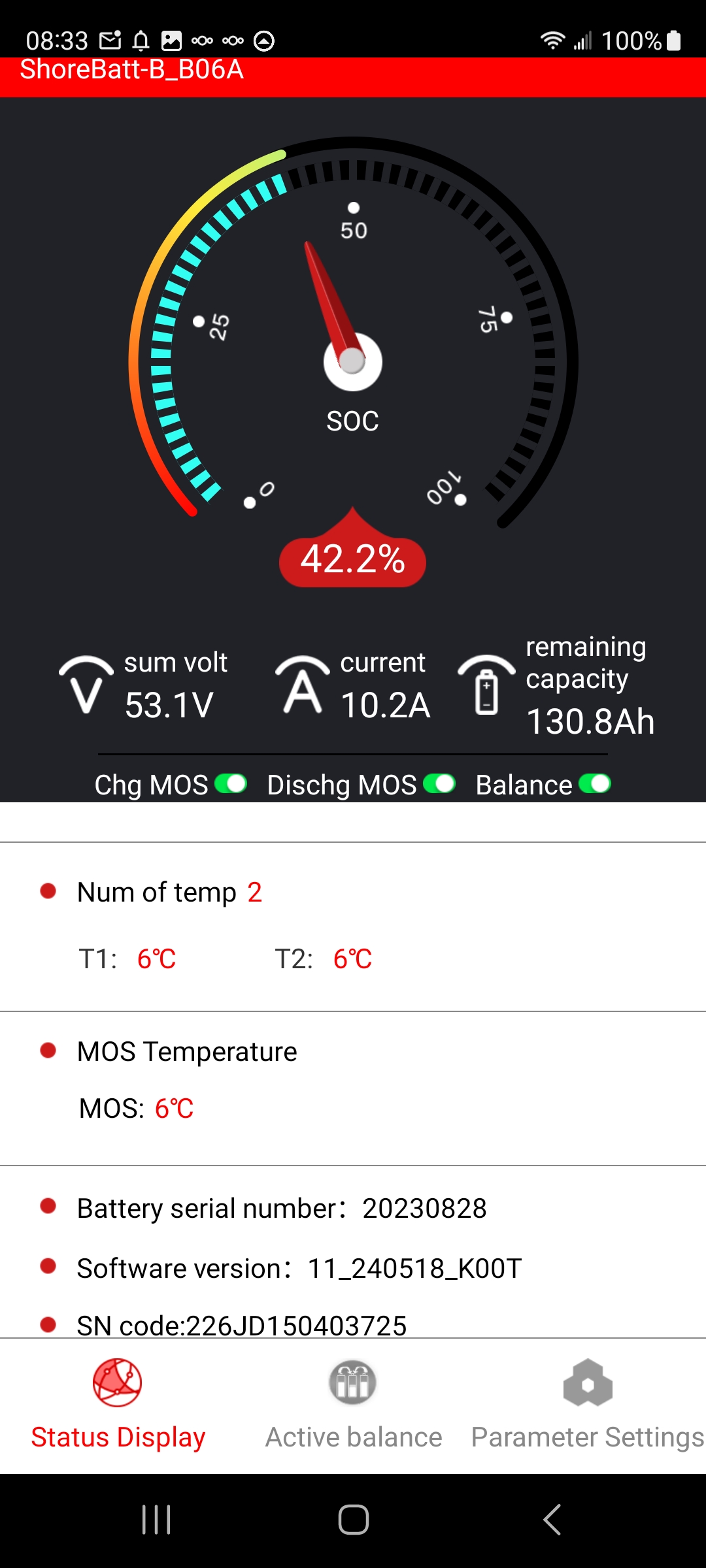Select the Status Display tab
This screenshot has width=706, height=1568.
[118, 1405]
